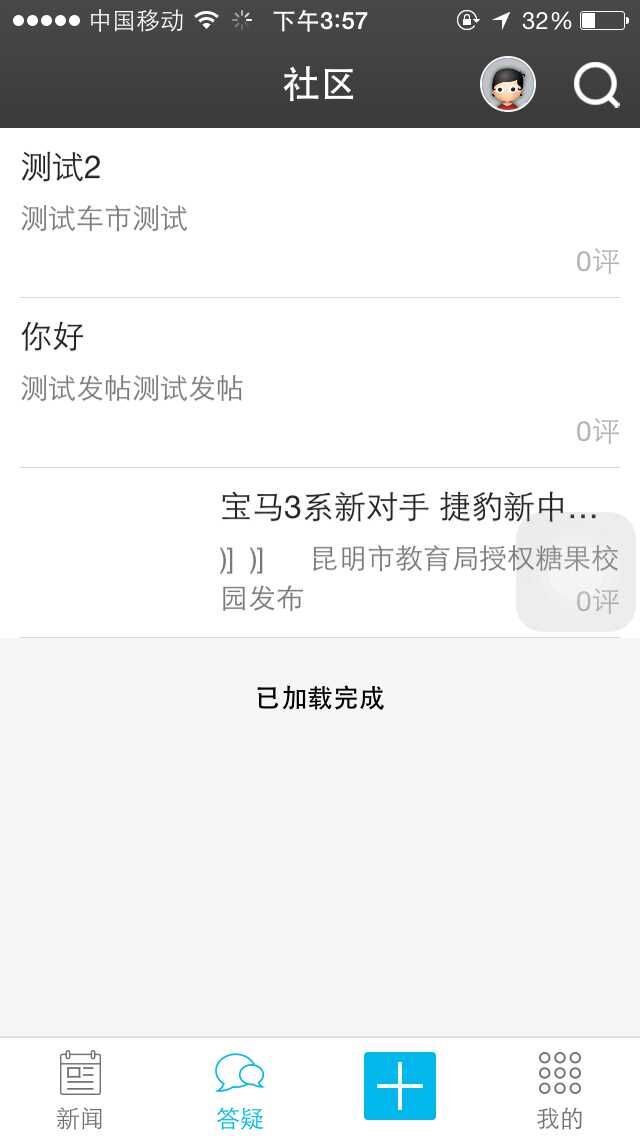
Task: Tap the AssistiveTouch floating button
Action: click(576, 572)
